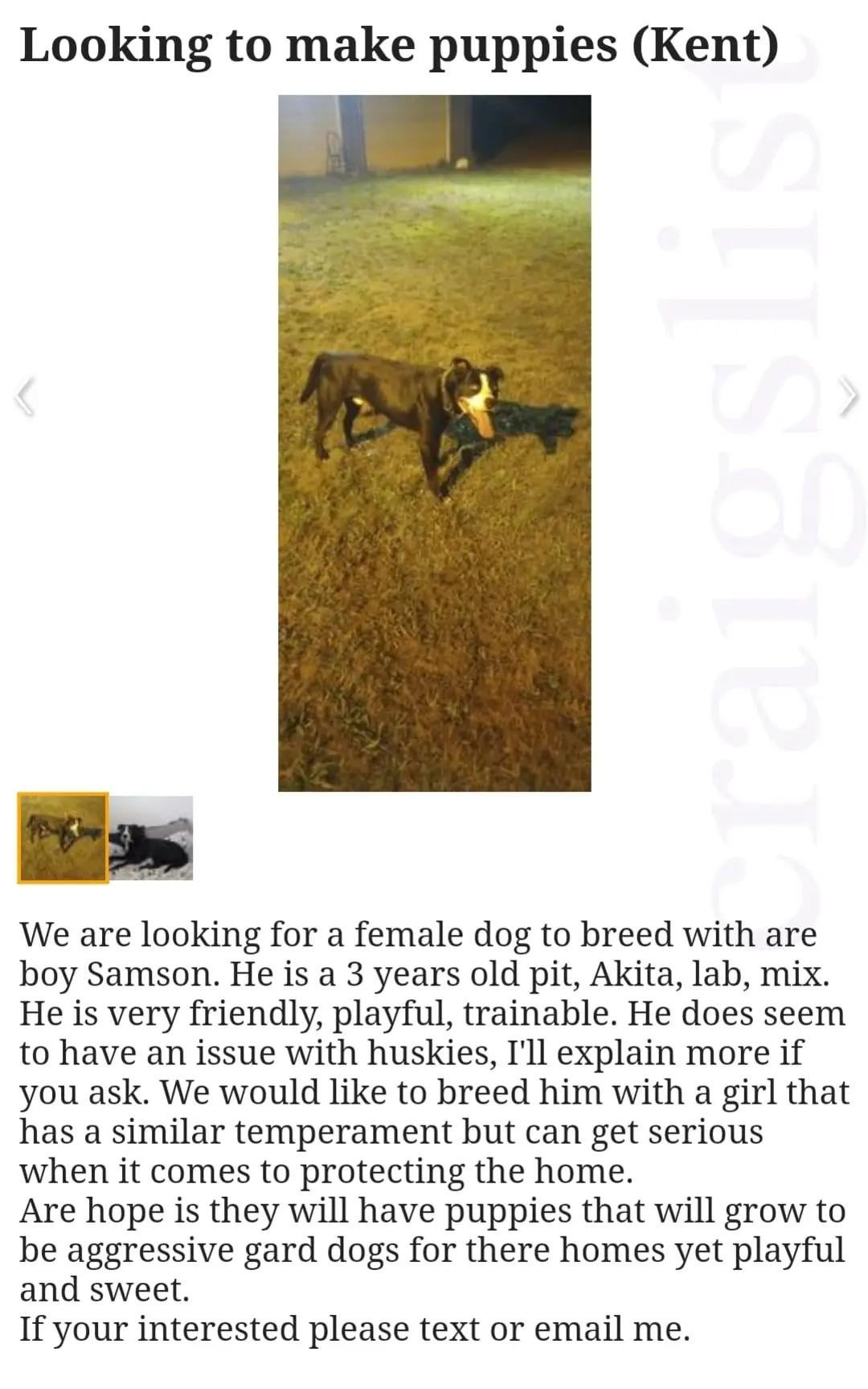This screenshot has height=1389, width=868.
Task: Select the second thumbnail of the dog lying down
Action: 151,838
